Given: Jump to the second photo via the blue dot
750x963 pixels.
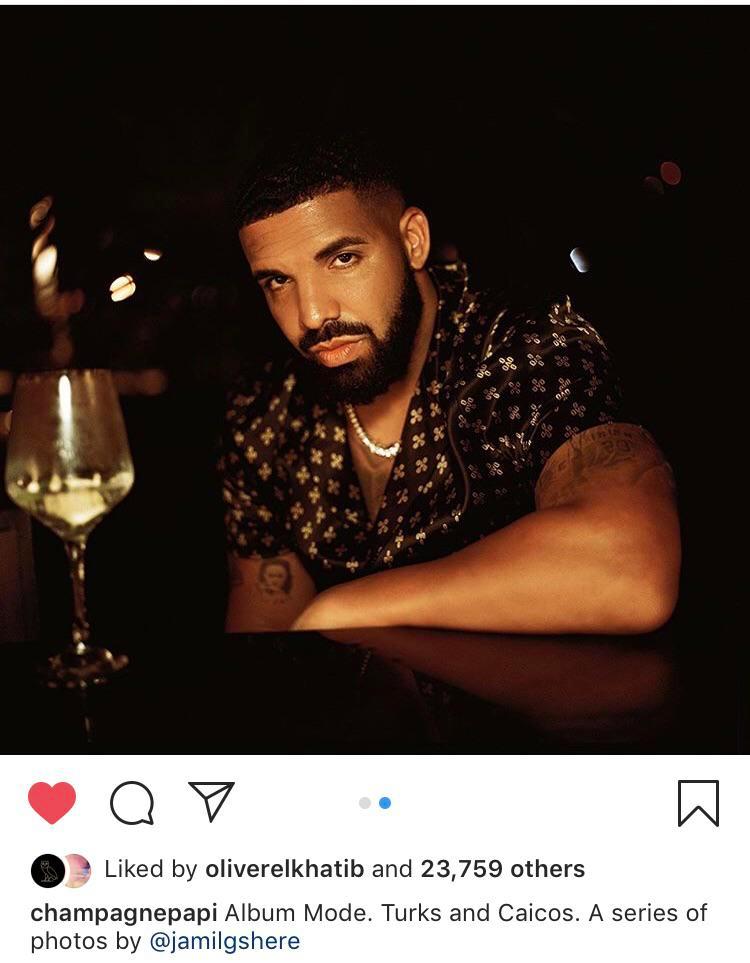Looking at the screenshot, I should tap(383, 800).
